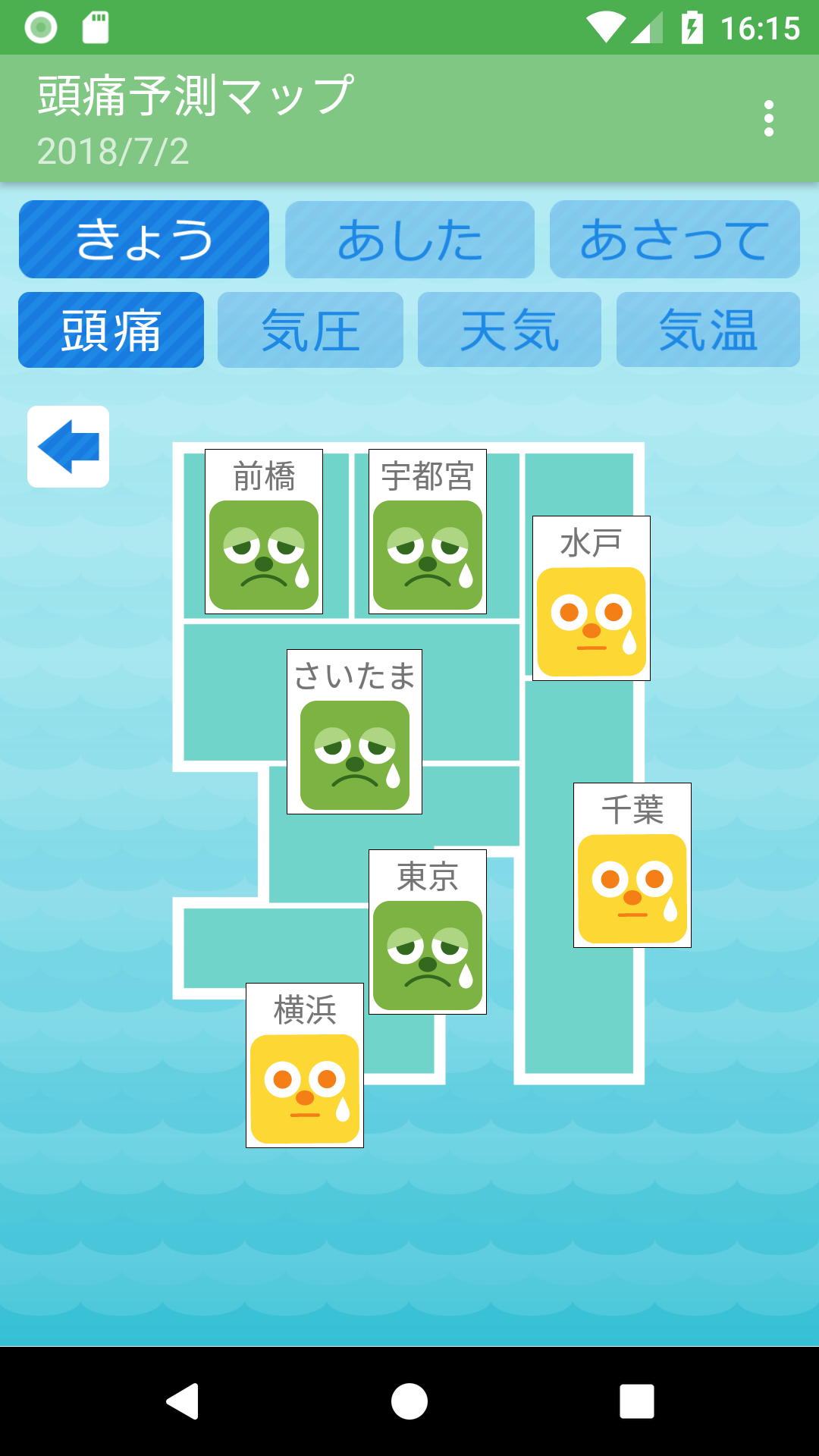This screenshot has height=1456, width=819.
Task: Open the 横浜 city forecast card
Action: (305, 1066)
